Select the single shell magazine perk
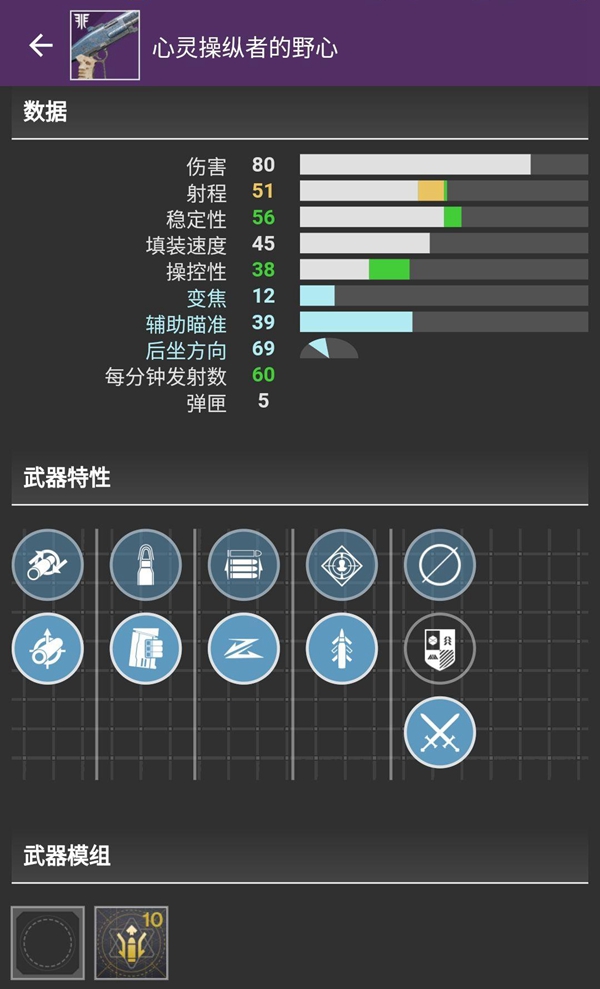This screenshot has width=600, height=989. (x=146, y=565)
